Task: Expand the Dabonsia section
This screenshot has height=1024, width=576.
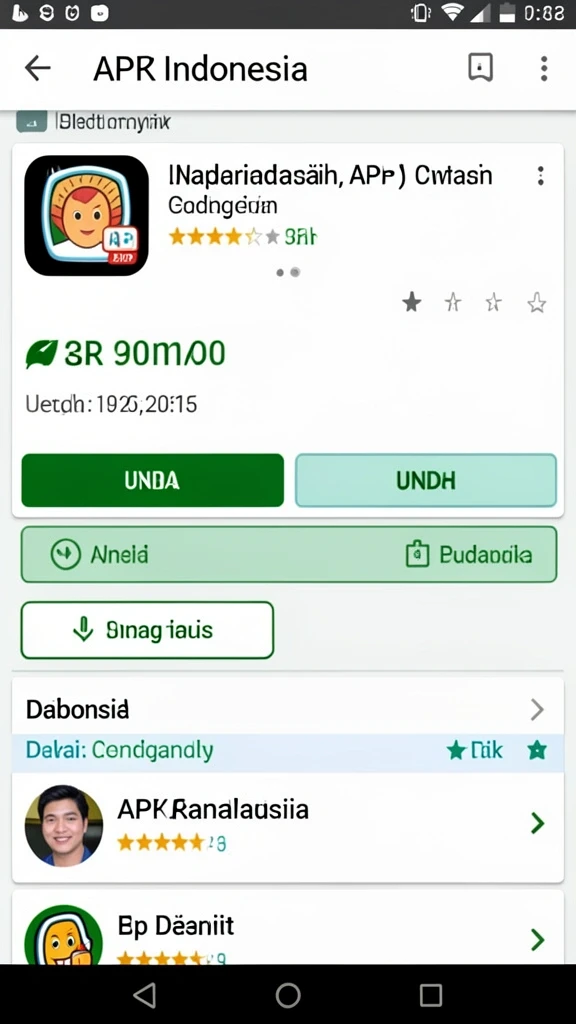Action: [x=287, y=709]
